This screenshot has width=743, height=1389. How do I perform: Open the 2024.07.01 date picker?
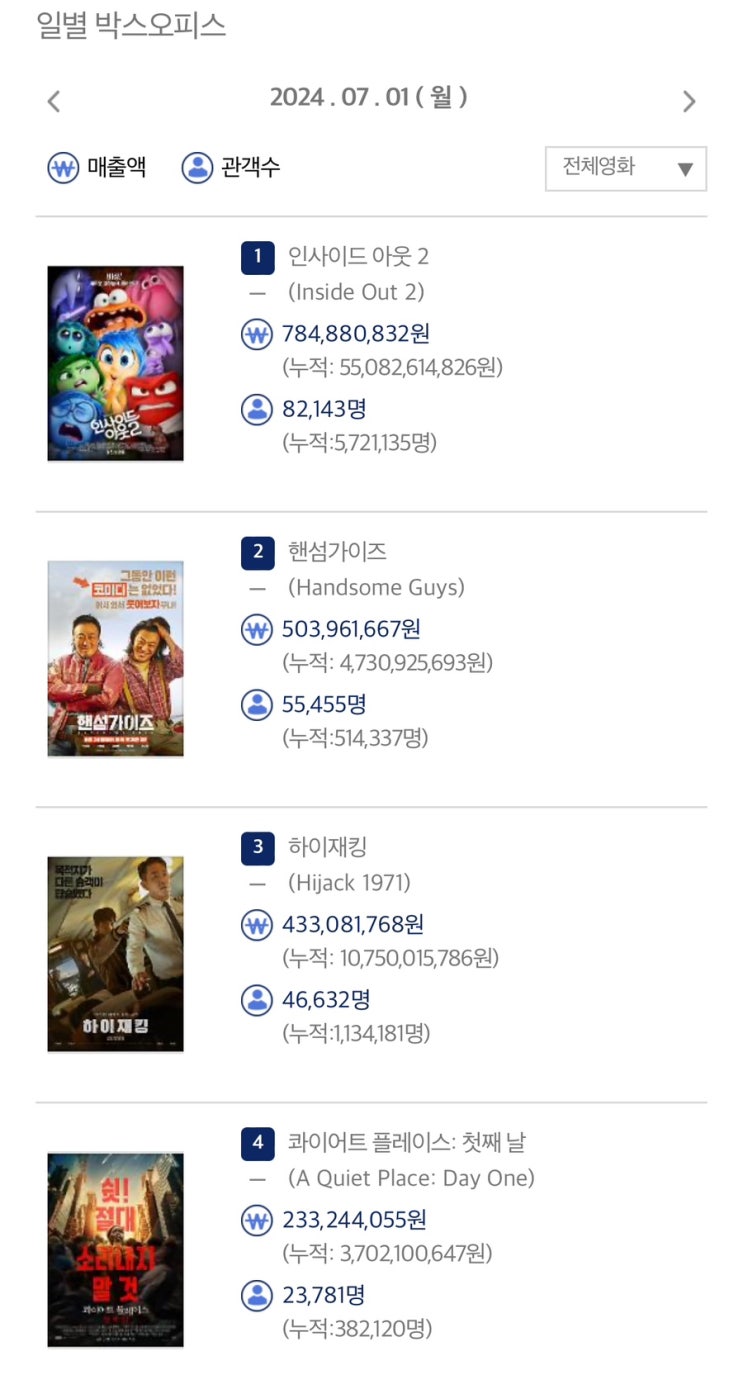(369, 98)
